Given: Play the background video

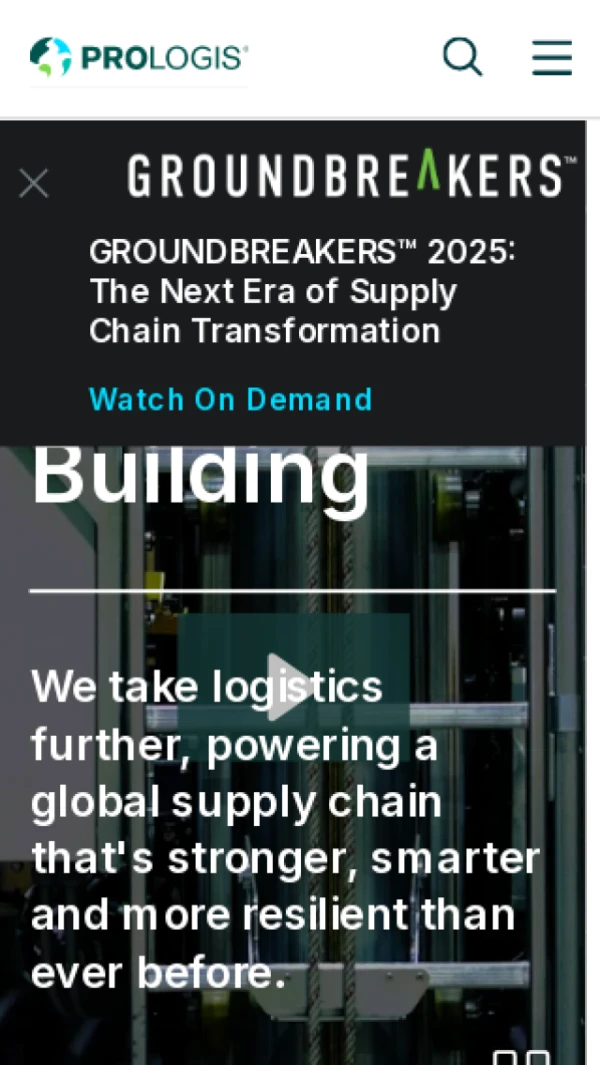Looking at the screenshot, I should [x=291, y=686].
